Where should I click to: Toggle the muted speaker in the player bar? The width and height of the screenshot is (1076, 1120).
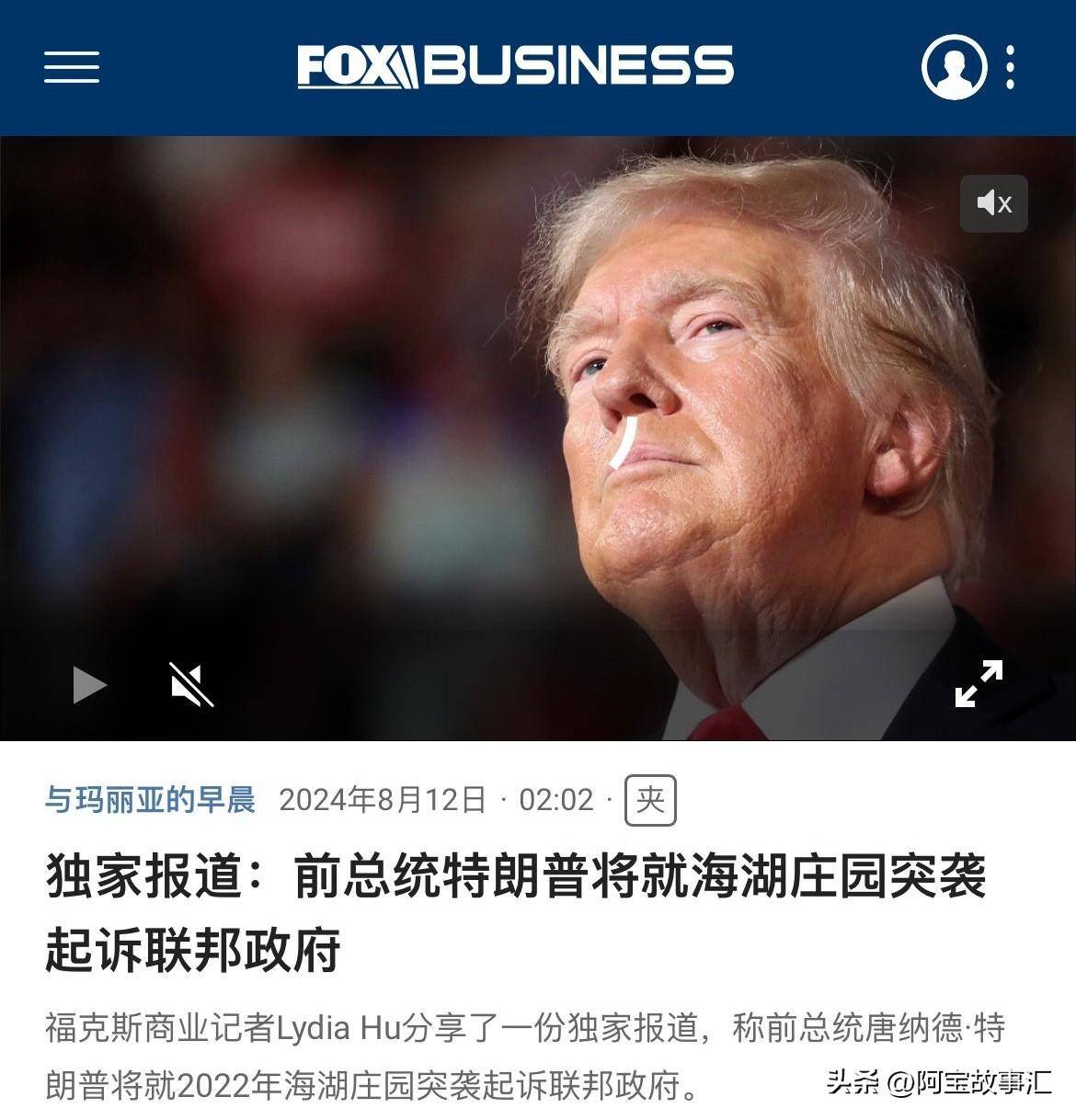[191, 685]
